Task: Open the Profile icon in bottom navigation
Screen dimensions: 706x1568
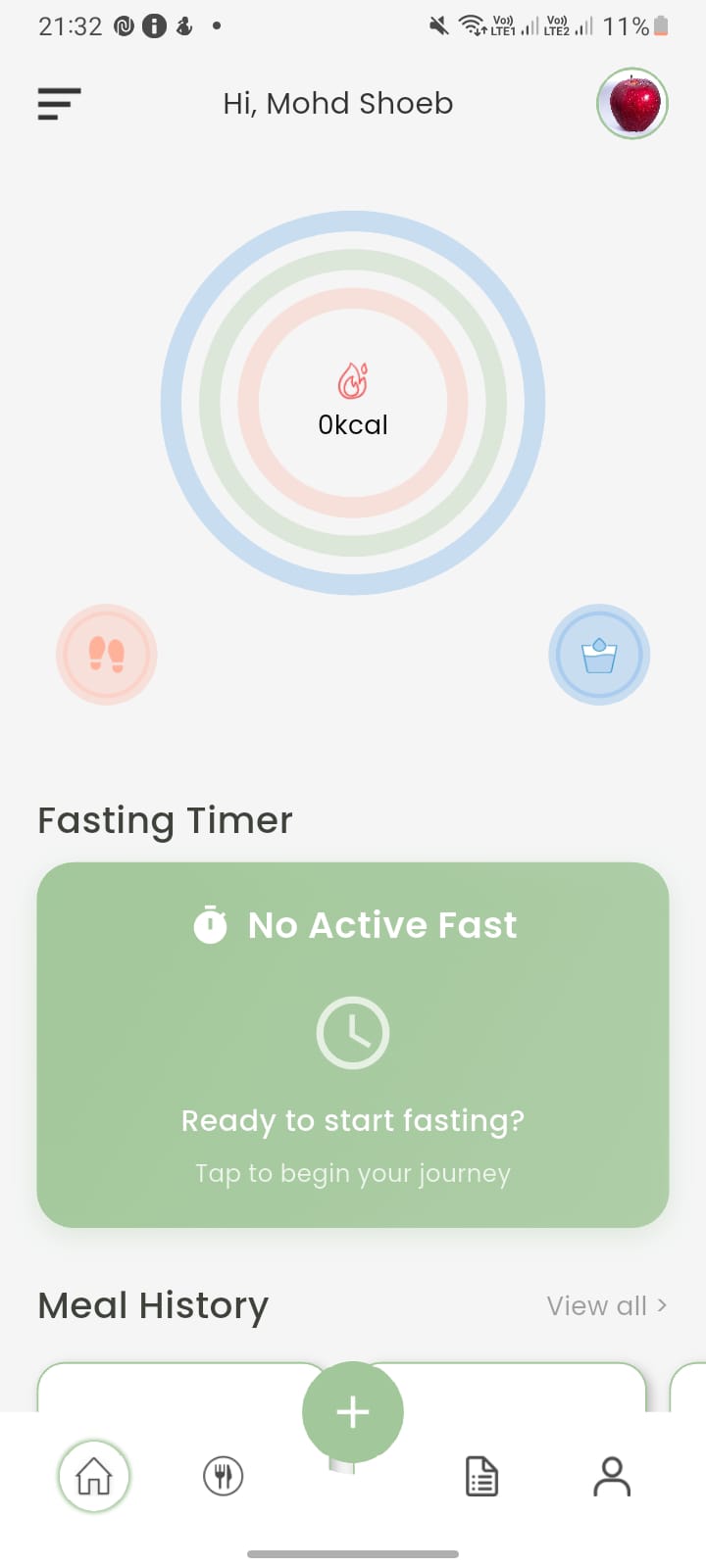Action: [x=613, y=1476]
